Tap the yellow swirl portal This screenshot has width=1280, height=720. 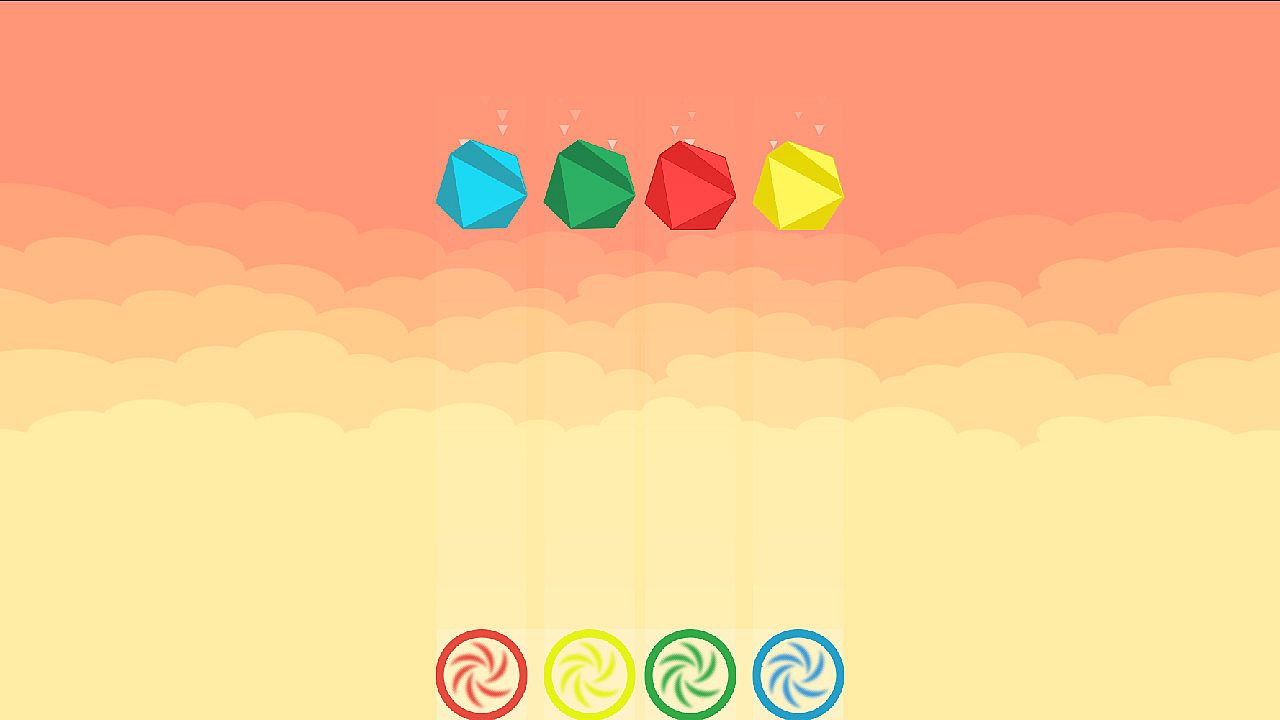(x=589, y=674)
